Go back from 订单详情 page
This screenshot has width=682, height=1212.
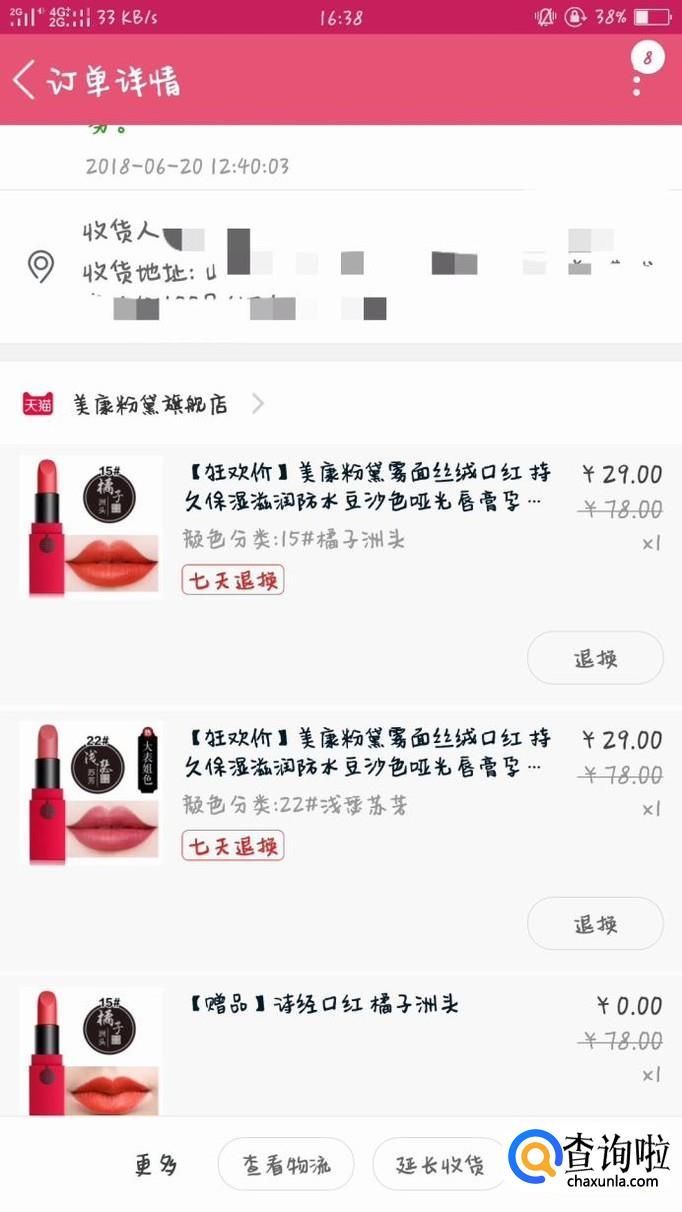(x=26, y=79)
